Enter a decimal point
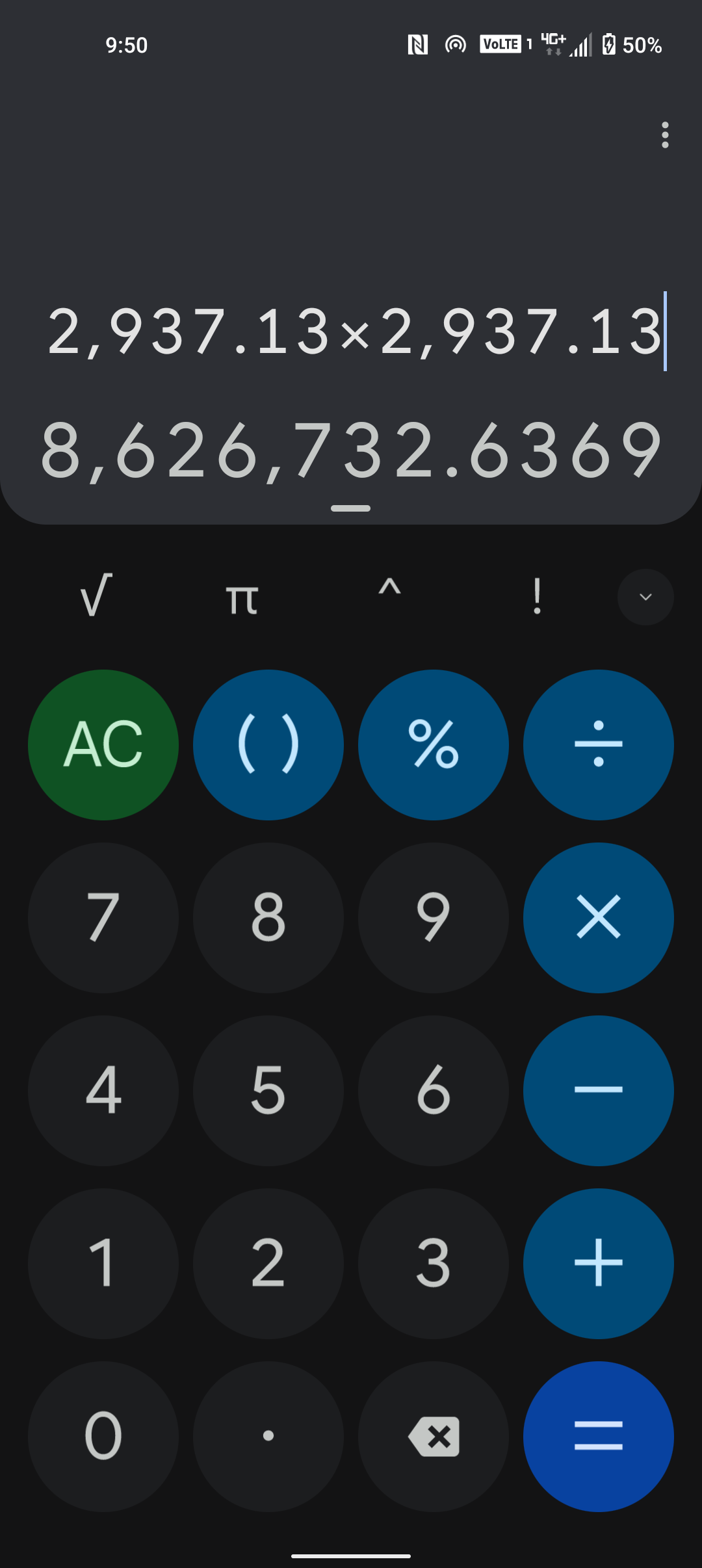 coord(268,1437)
